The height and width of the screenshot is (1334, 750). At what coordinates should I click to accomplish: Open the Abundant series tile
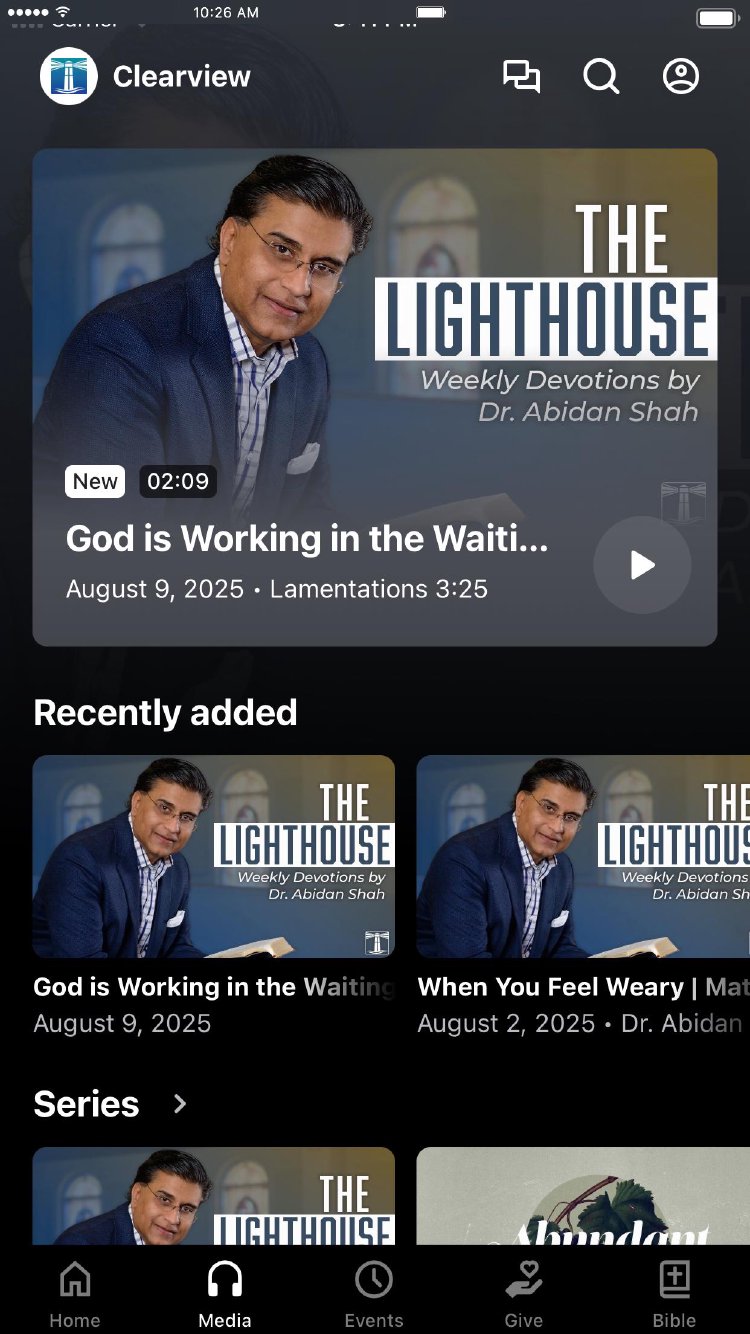pos(583,1196)
